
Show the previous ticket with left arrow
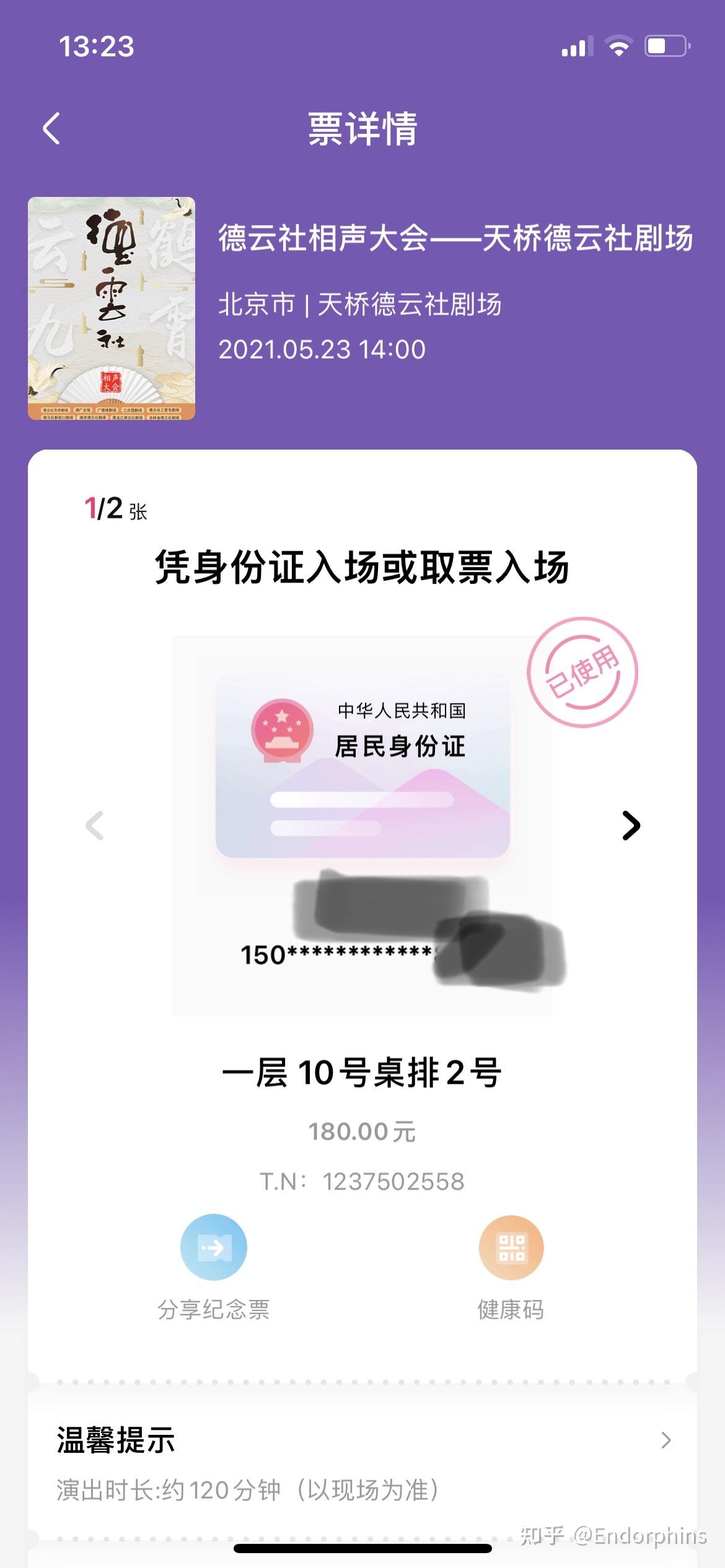(94, 825)
